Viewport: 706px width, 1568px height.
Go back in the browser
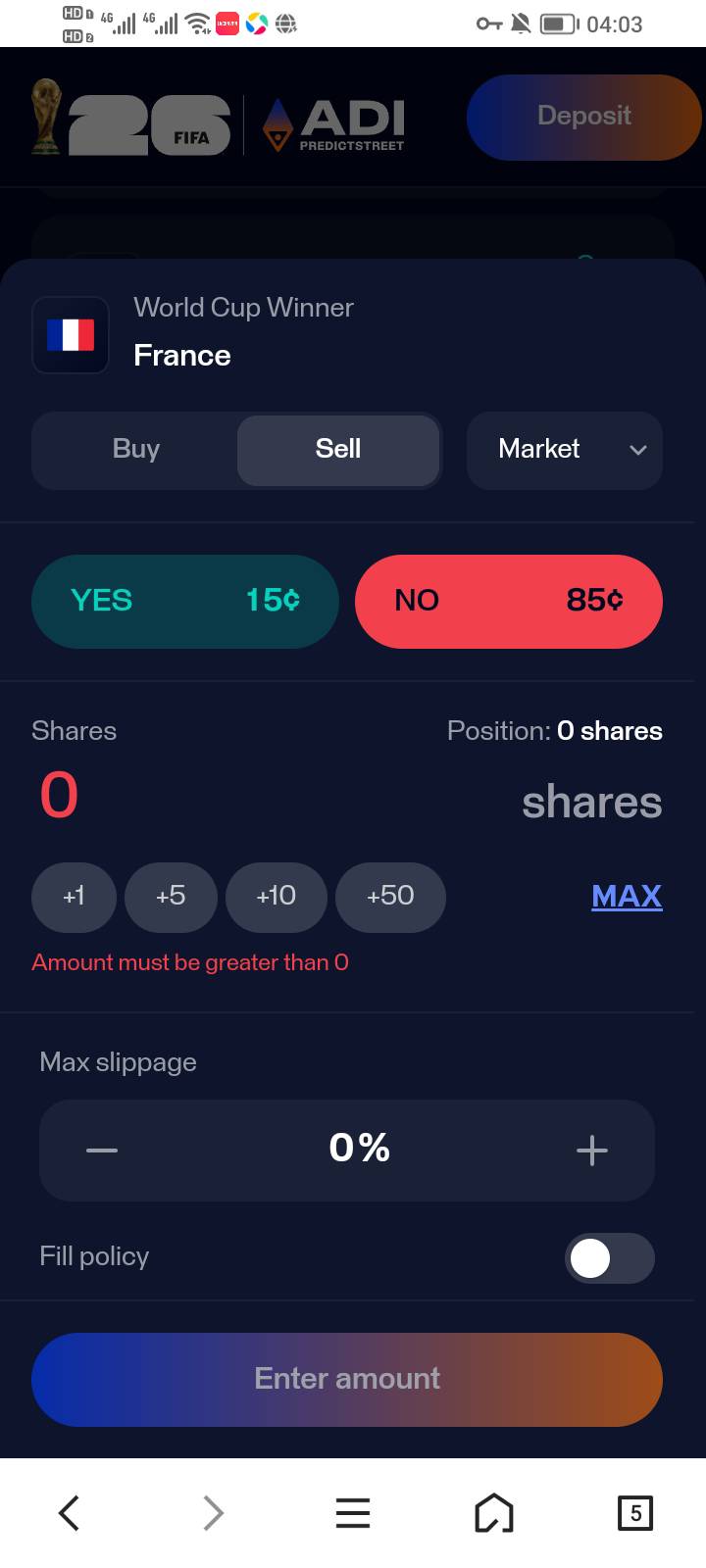point(69,1513)
